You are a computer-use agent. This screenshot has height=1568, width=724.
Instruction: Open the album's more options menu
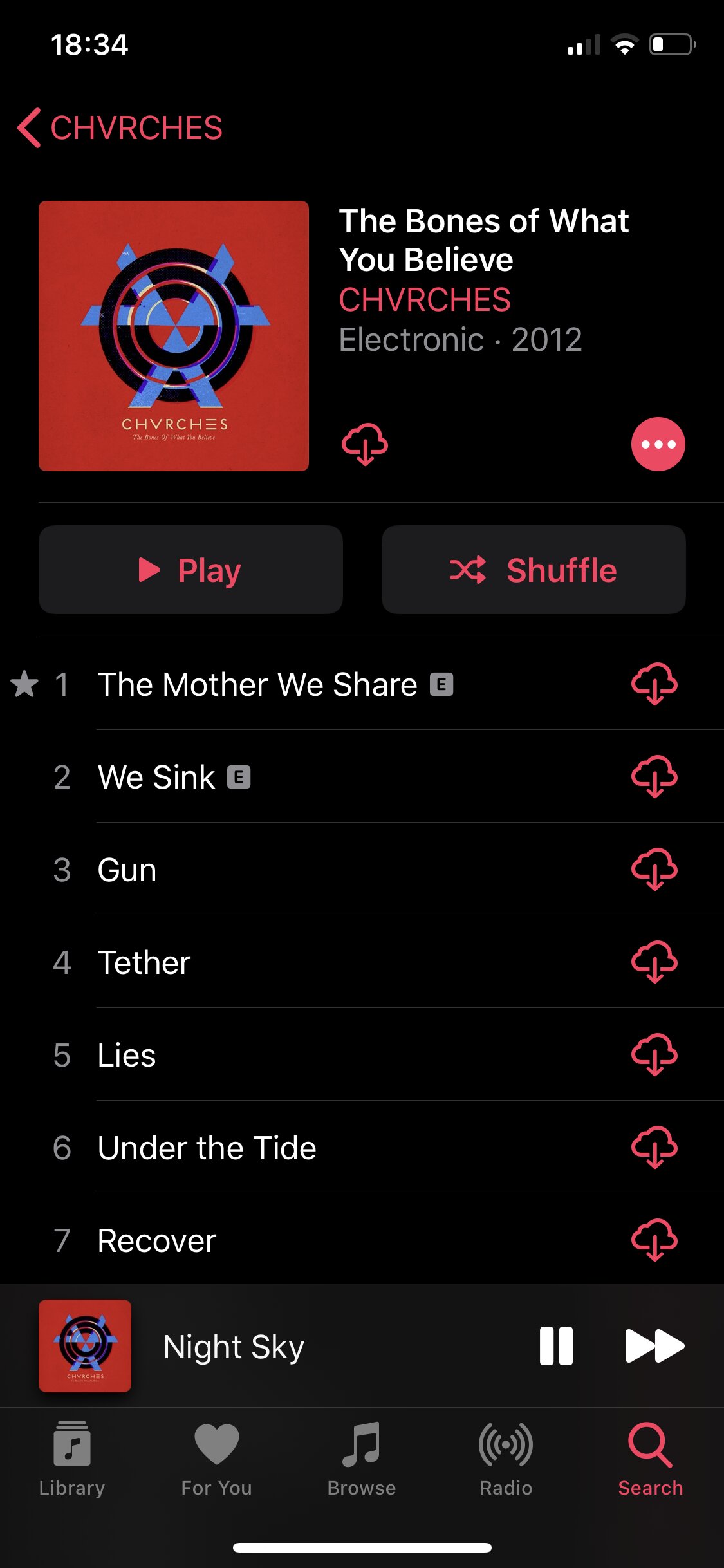point(658,444)
